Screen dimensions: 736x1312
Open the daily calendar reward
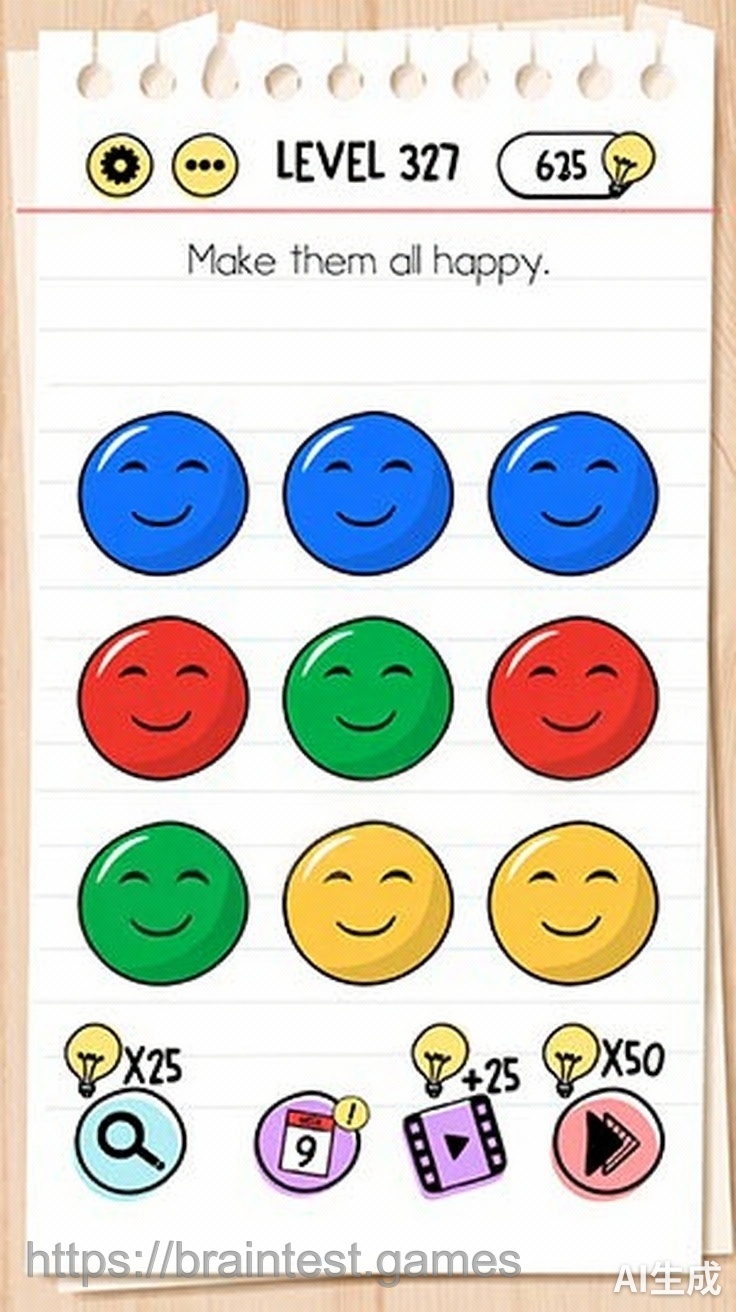(x=305, y=1142)
